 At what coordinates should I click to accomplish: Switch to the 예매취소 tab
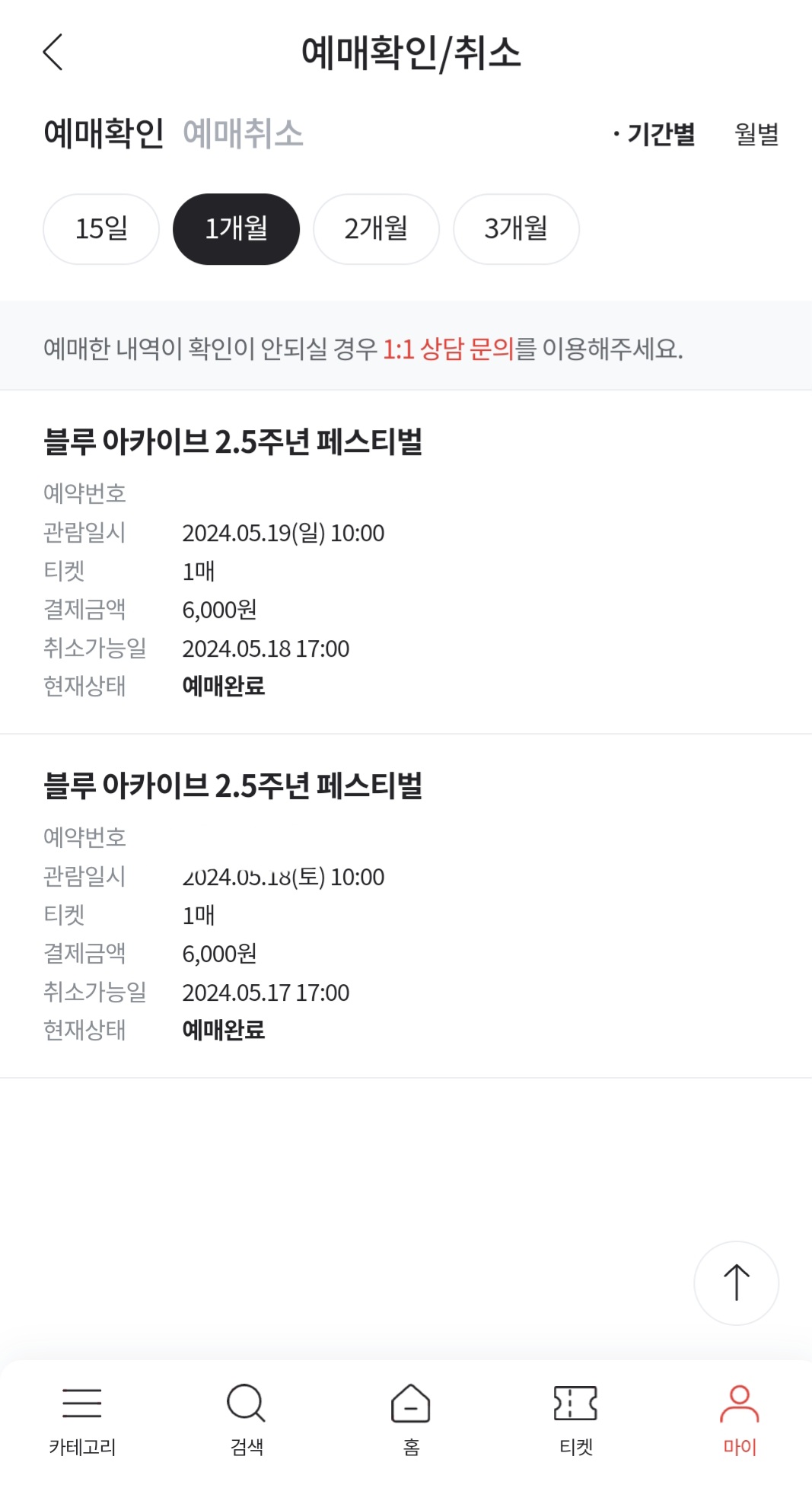[243, 134]
